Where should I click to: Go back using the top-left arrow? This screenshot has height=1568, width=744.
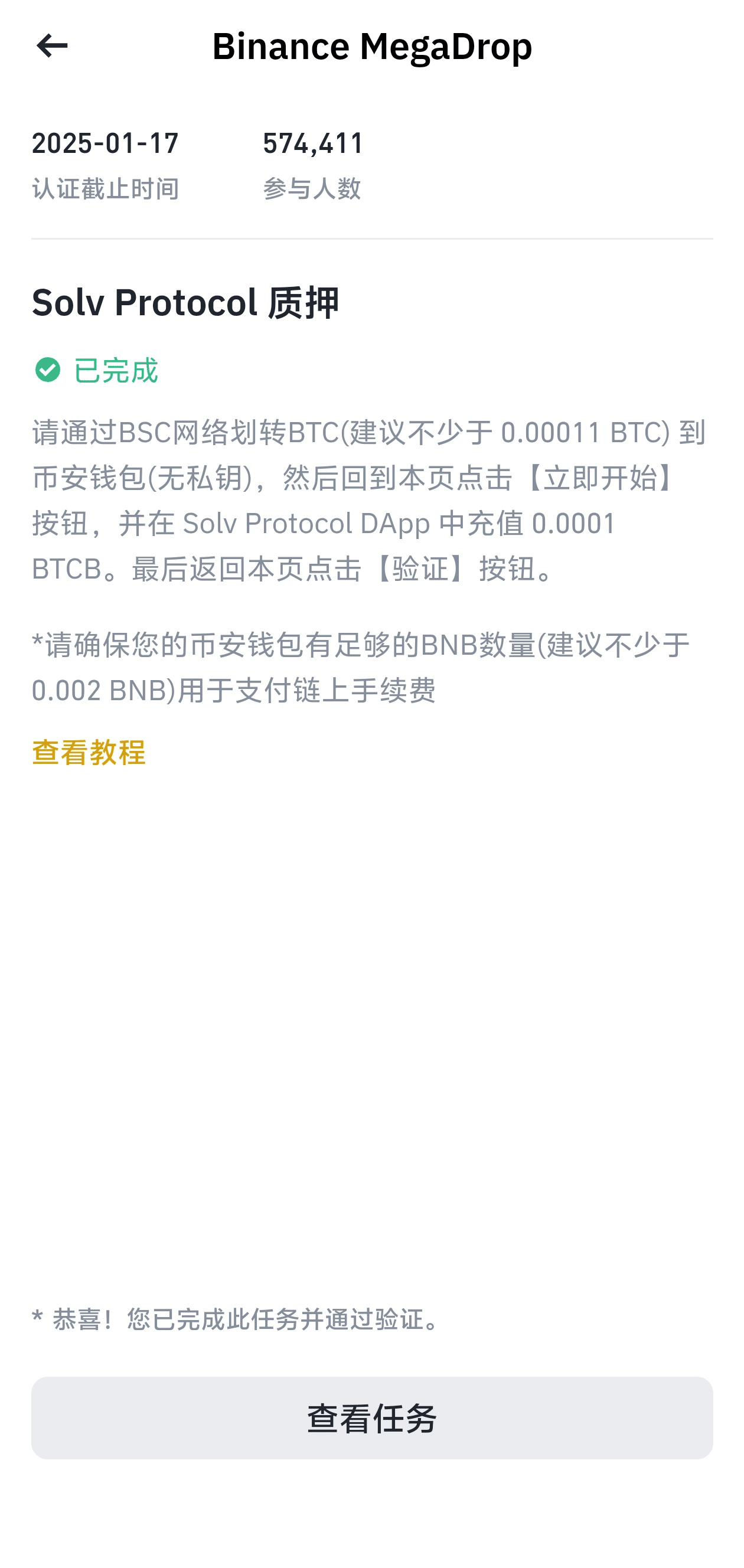pos(52,45)
